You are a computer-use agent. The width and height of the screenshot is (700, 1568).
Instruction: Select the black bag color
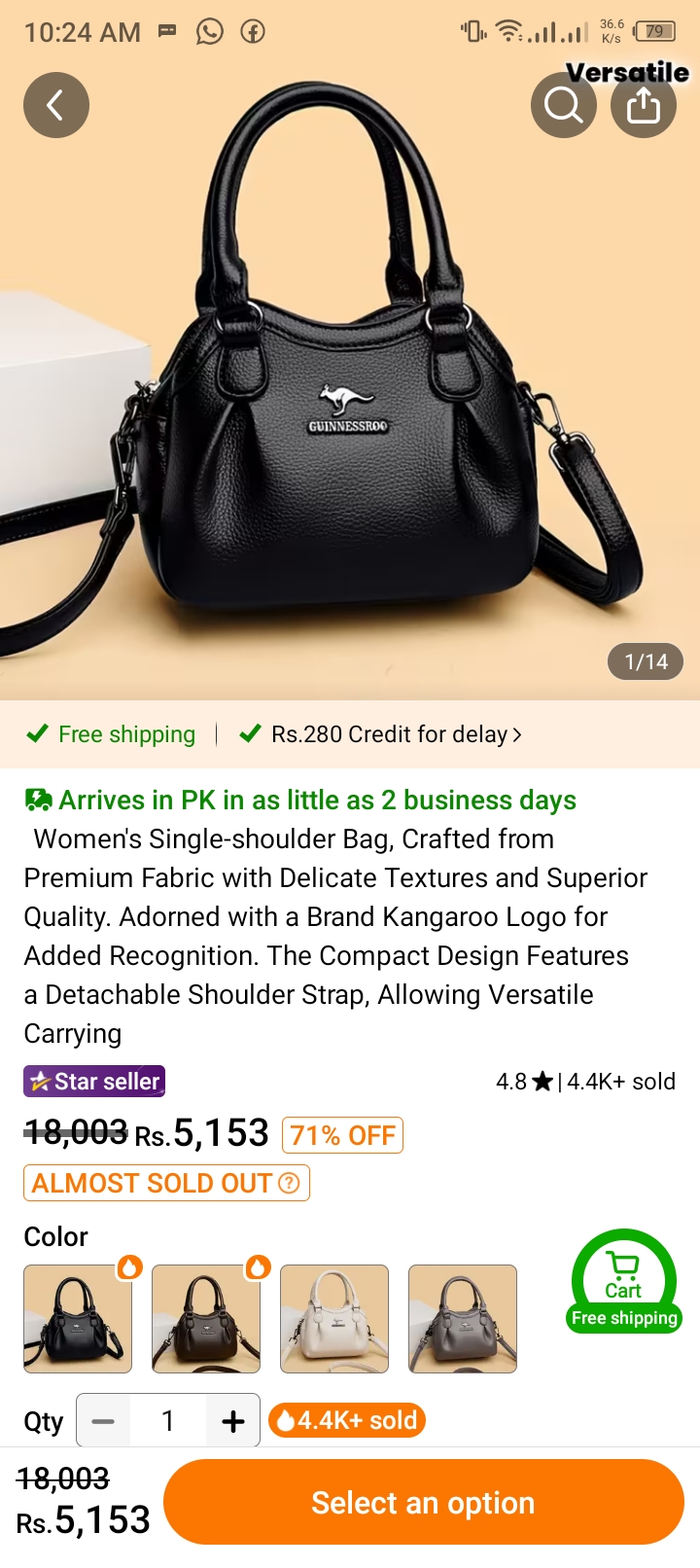tap(78, 1319)
